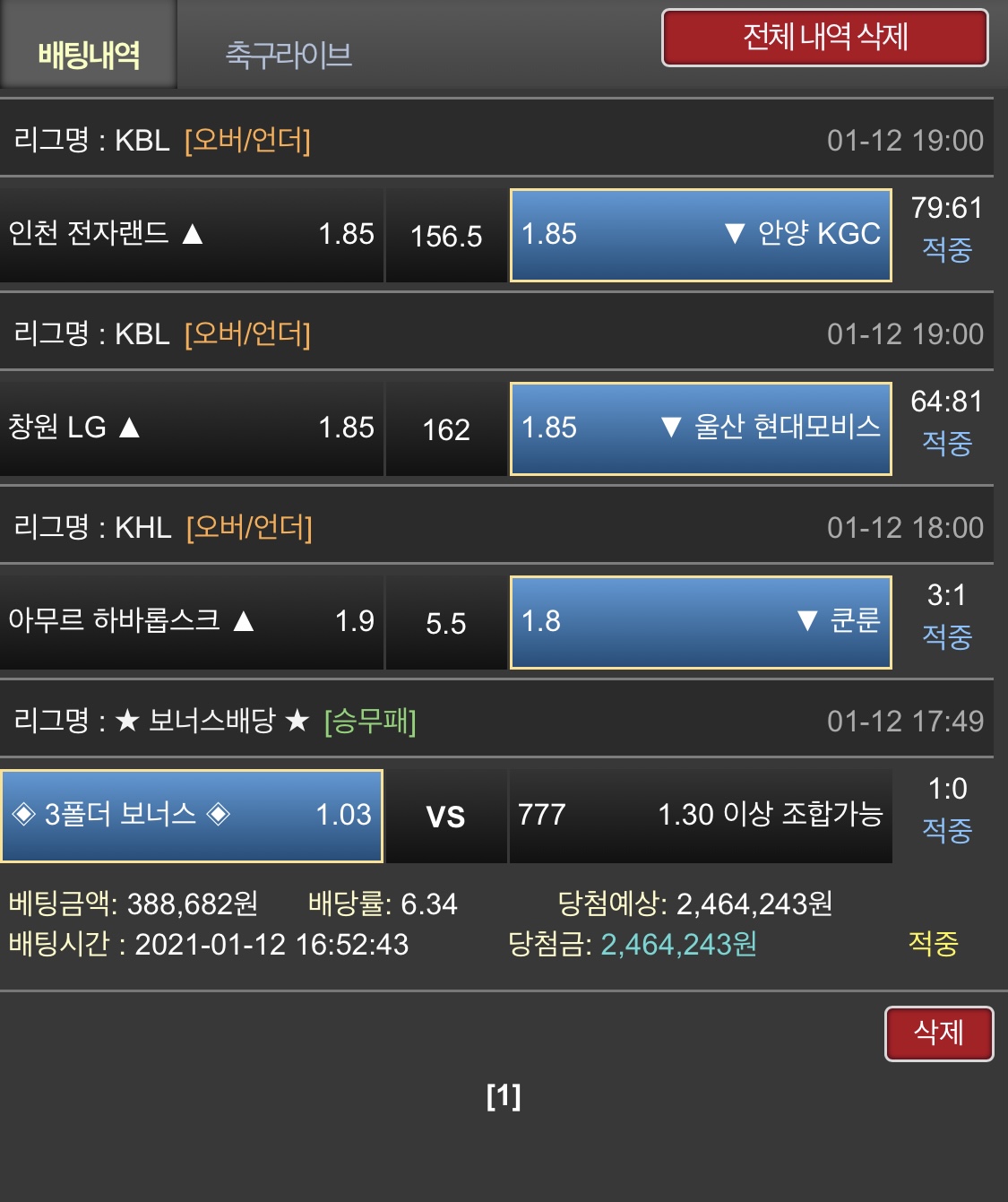Image resolution: width=1008 pixels, height=1202 pixels.
Task: Open the 축구라이브 tab
Action: [289, 55]
